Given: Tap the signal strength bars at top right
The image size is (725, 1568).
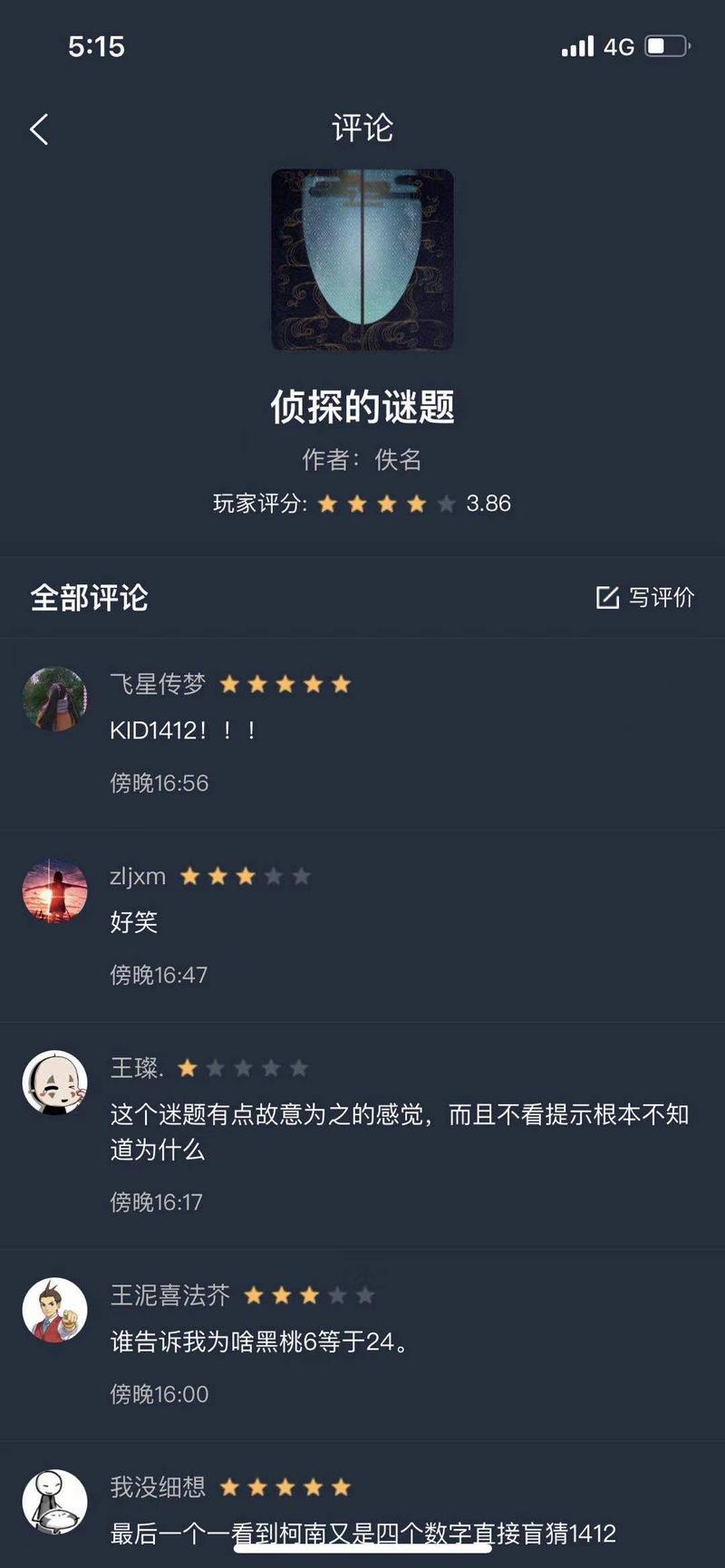Looking at the screenshot, I should [x=577, y=45].
